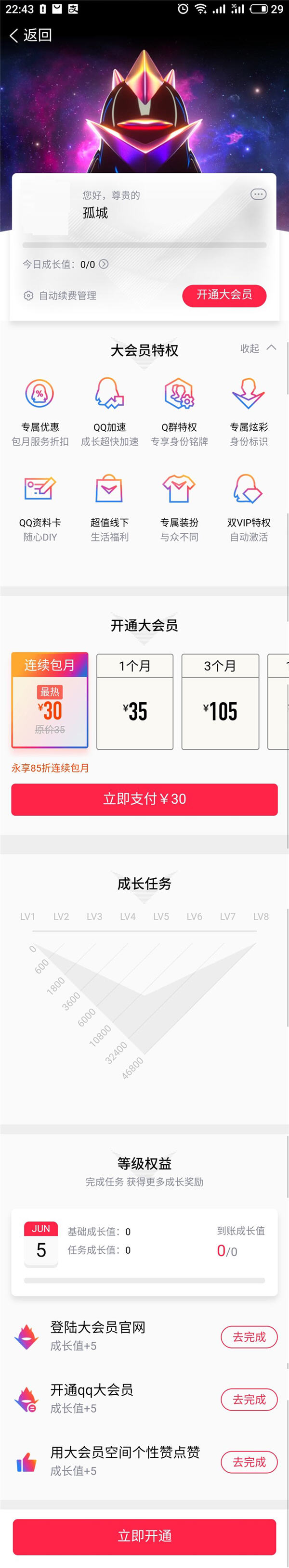This screenshot has height=1568, width=289.
Task: Open the message bubble icon on profile card
Action: pyautogui.click(x=258, y=194)
